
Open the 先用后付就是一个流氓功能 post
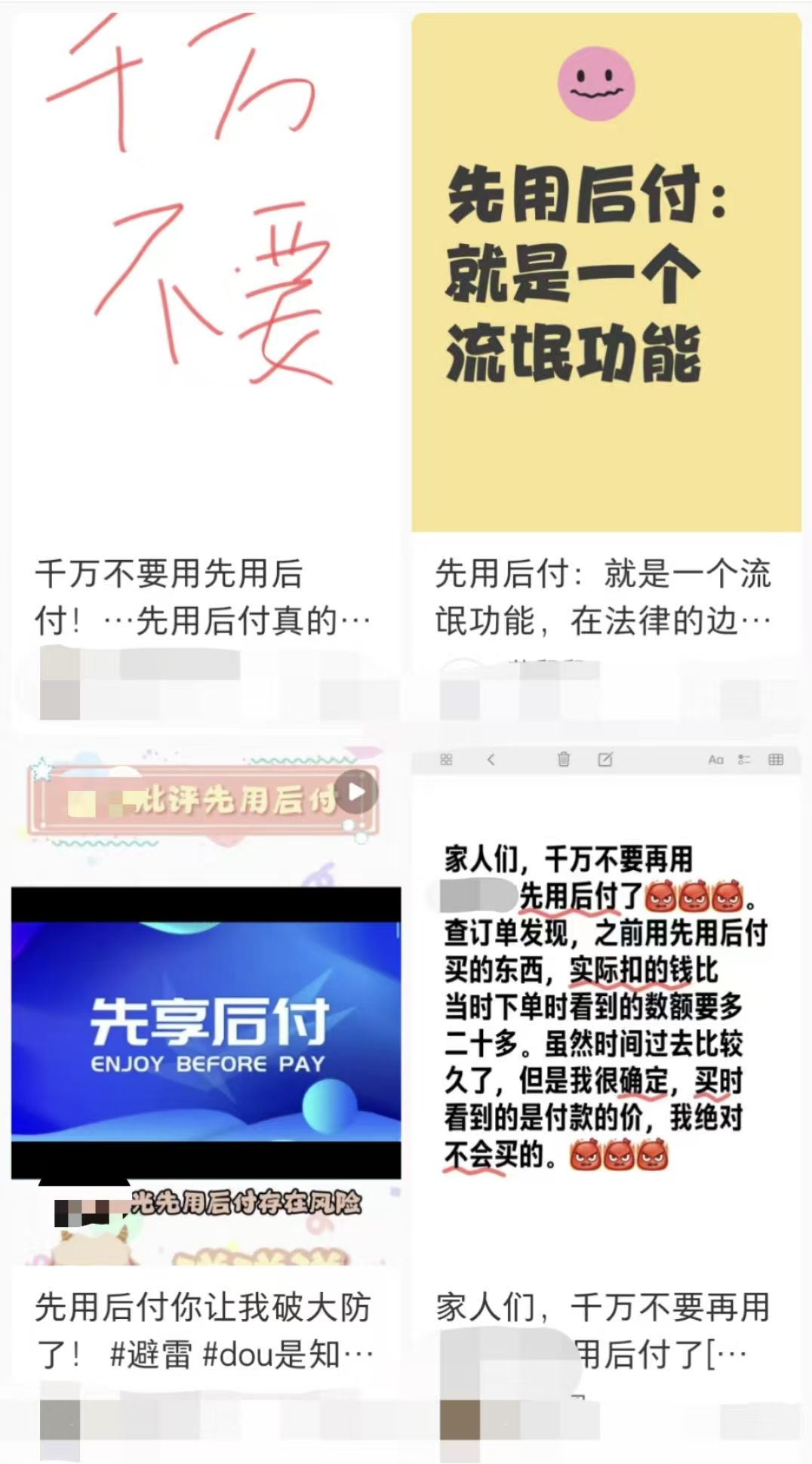pos(606,273)
